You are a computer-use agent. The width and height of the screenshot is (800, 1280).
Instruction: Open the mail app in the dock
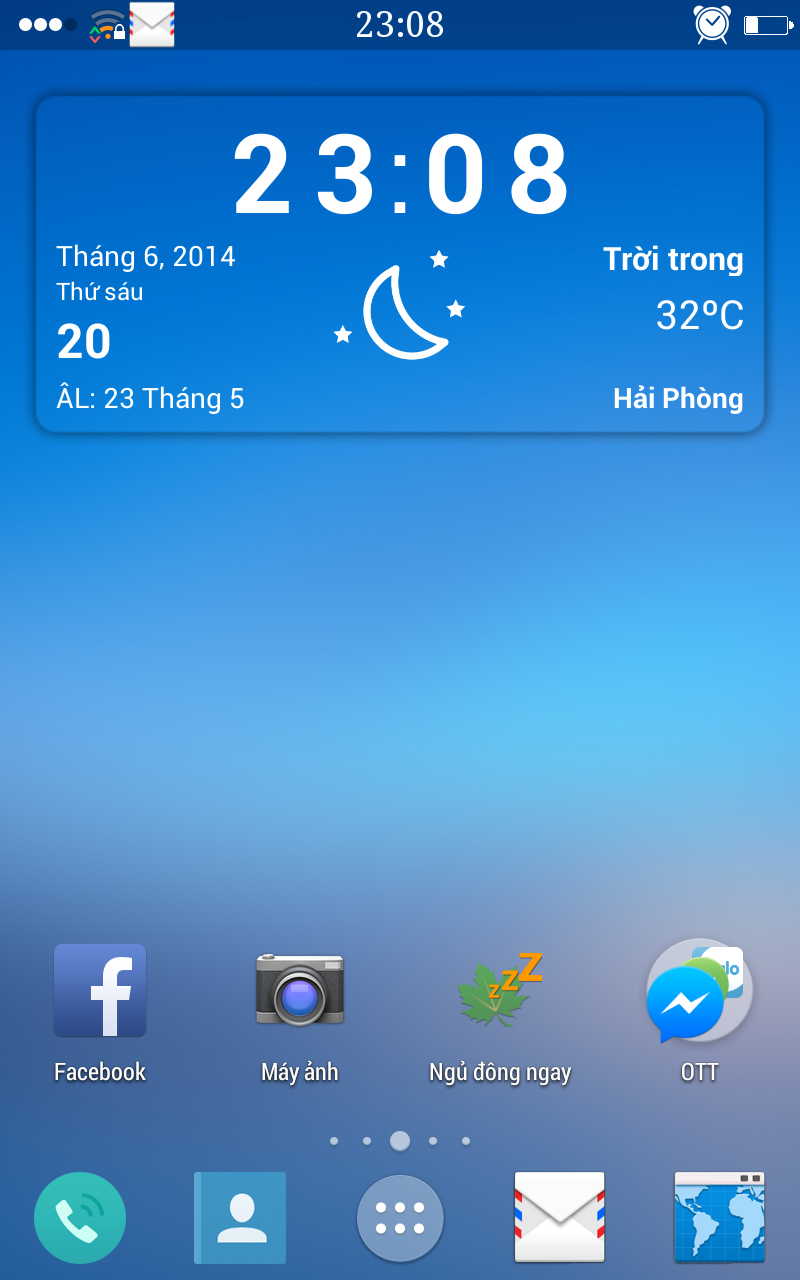pos(560,1217)
